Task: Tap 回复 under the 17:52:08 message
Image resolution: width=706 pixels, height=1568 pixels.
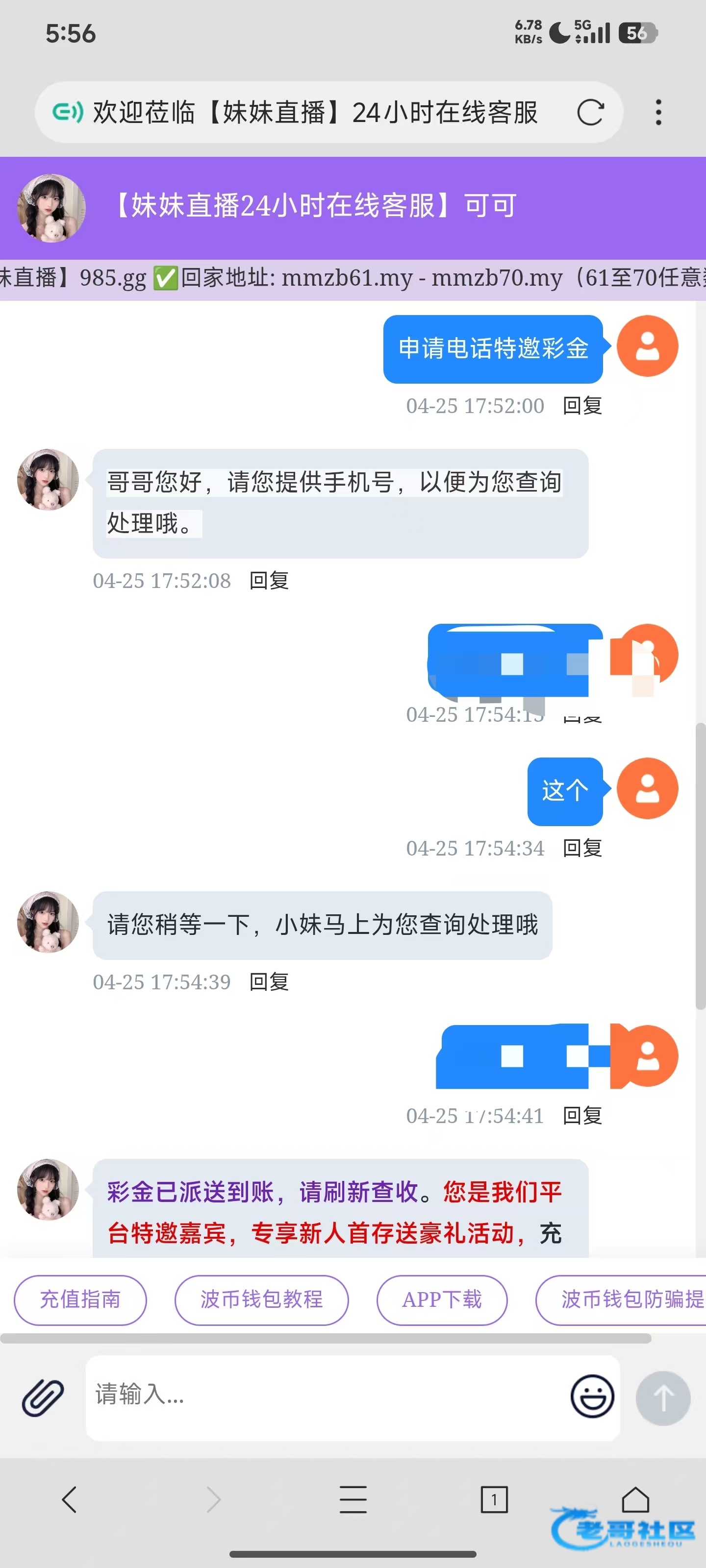Action: click(x=269, y=581)
